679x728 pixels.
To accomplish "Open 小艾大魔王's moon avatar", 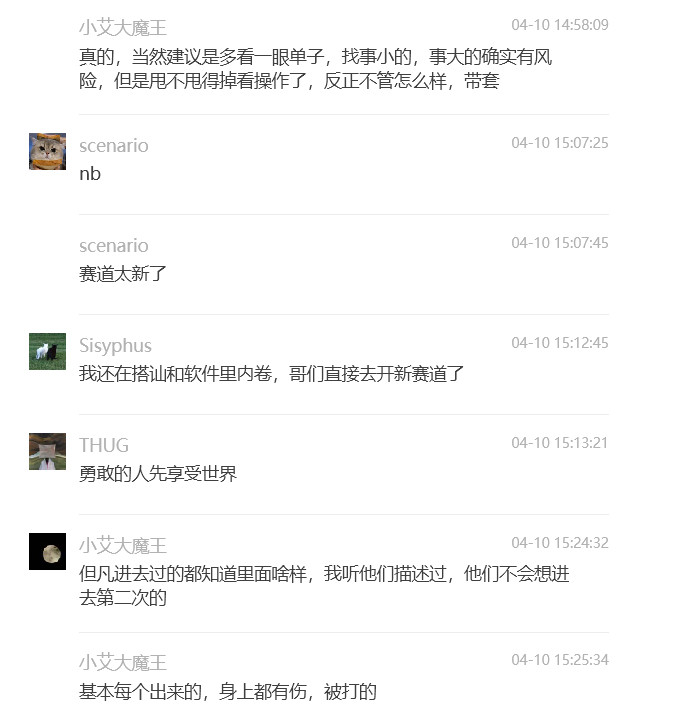I will click(x=47, y=552).
